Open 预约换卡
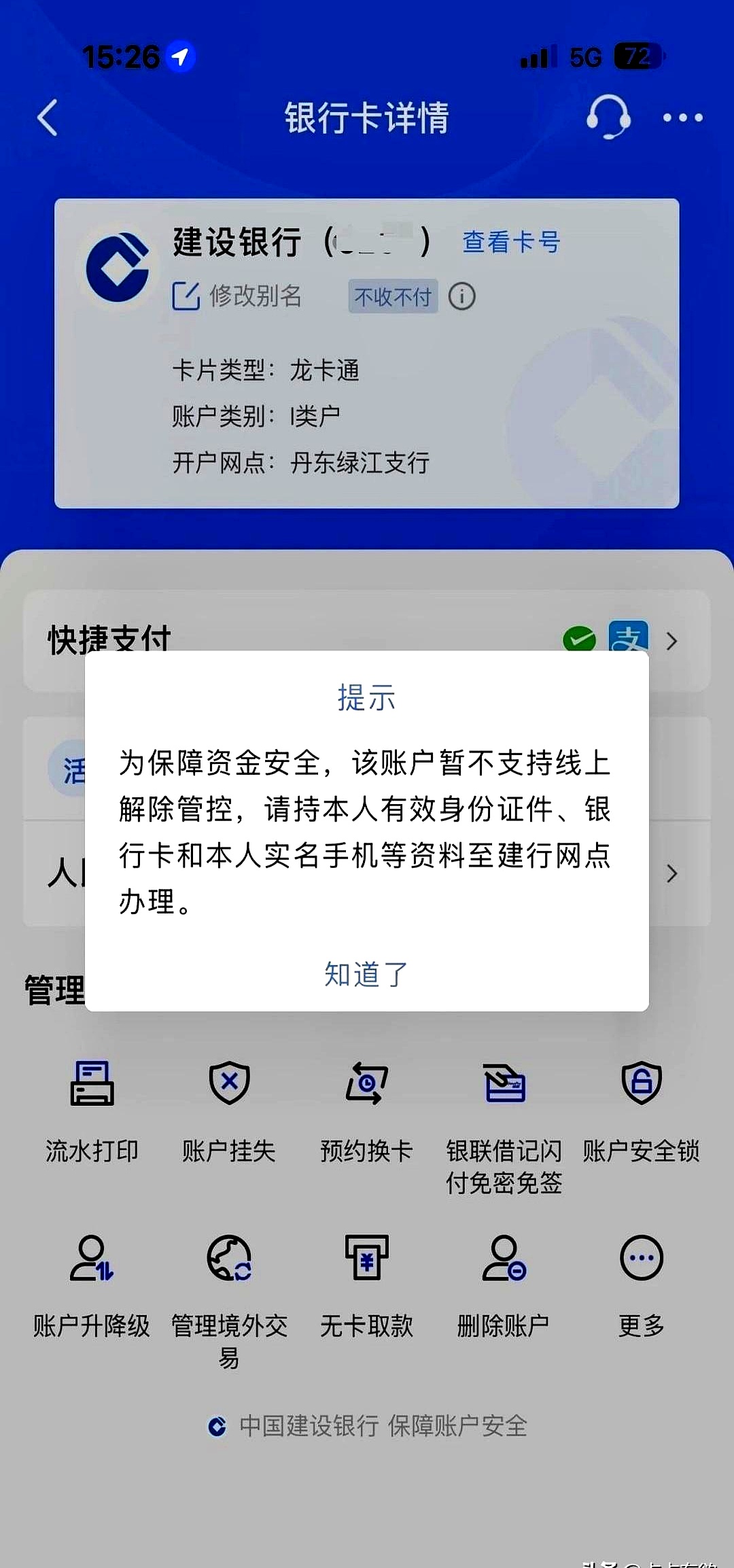Screen dimensions: 734x1568 tap(366, 1109)
